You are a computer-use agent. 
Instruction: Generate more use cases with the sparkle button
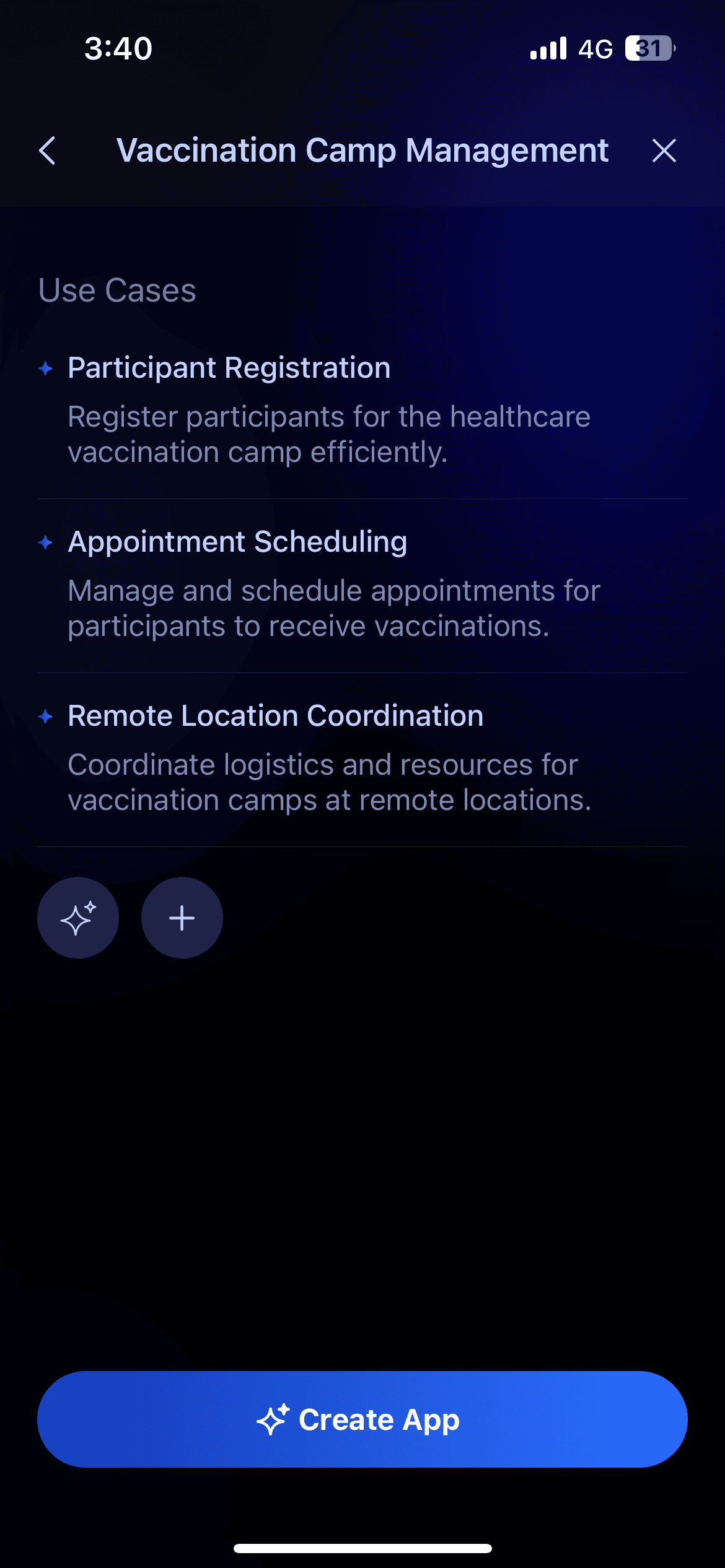(x=78, y=918)
